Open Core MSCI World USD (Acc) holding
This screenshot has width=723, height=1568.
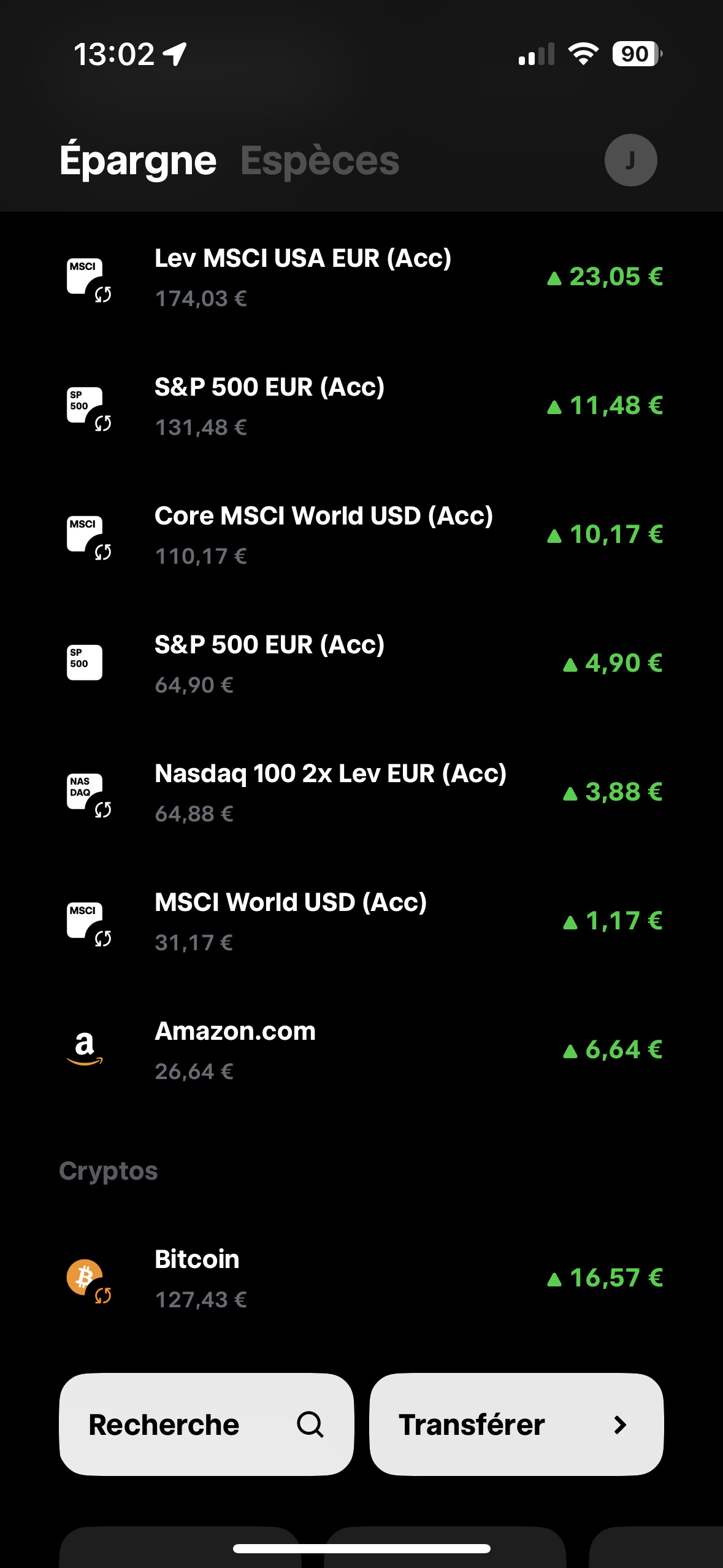click(361, 535)
